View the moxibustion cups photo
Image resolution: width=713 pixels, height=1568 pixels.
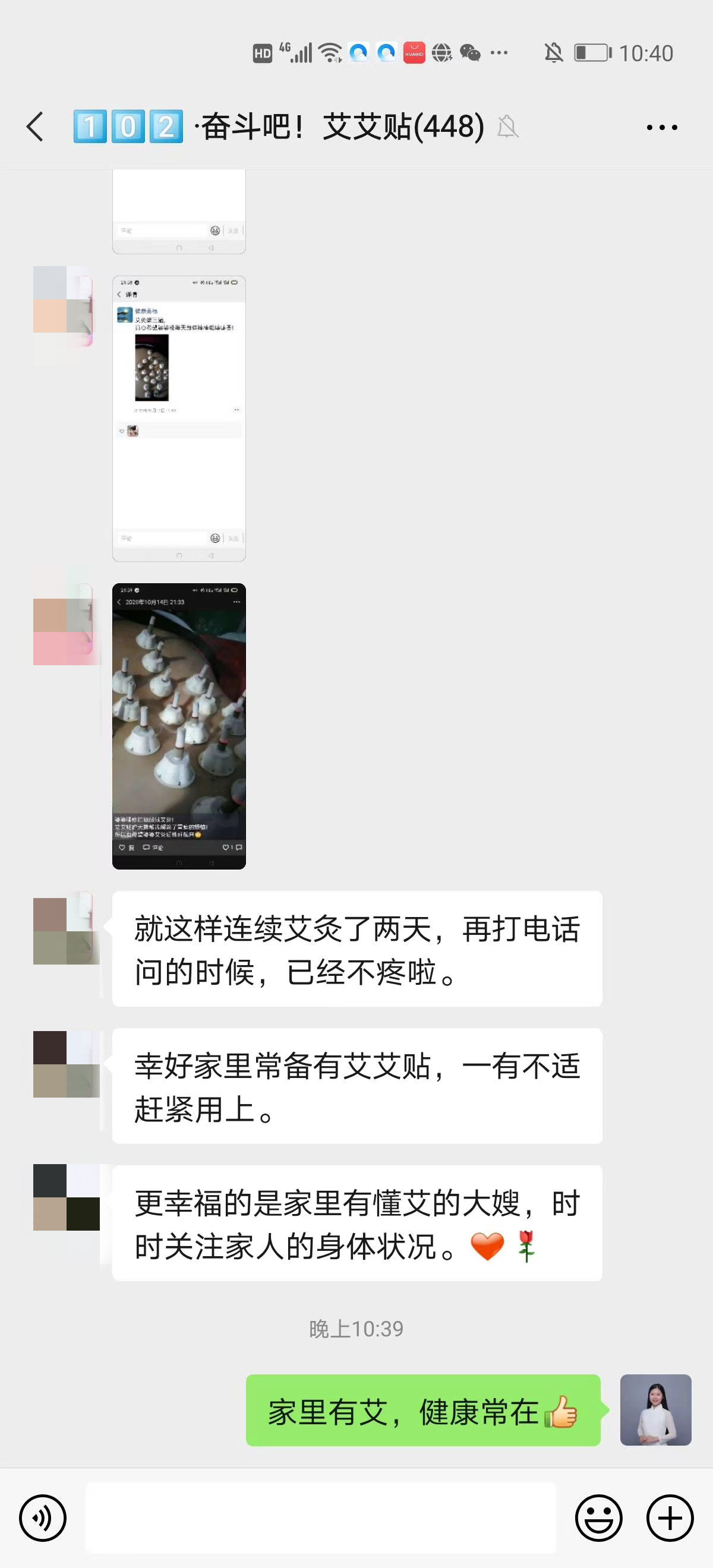point(179,726)
